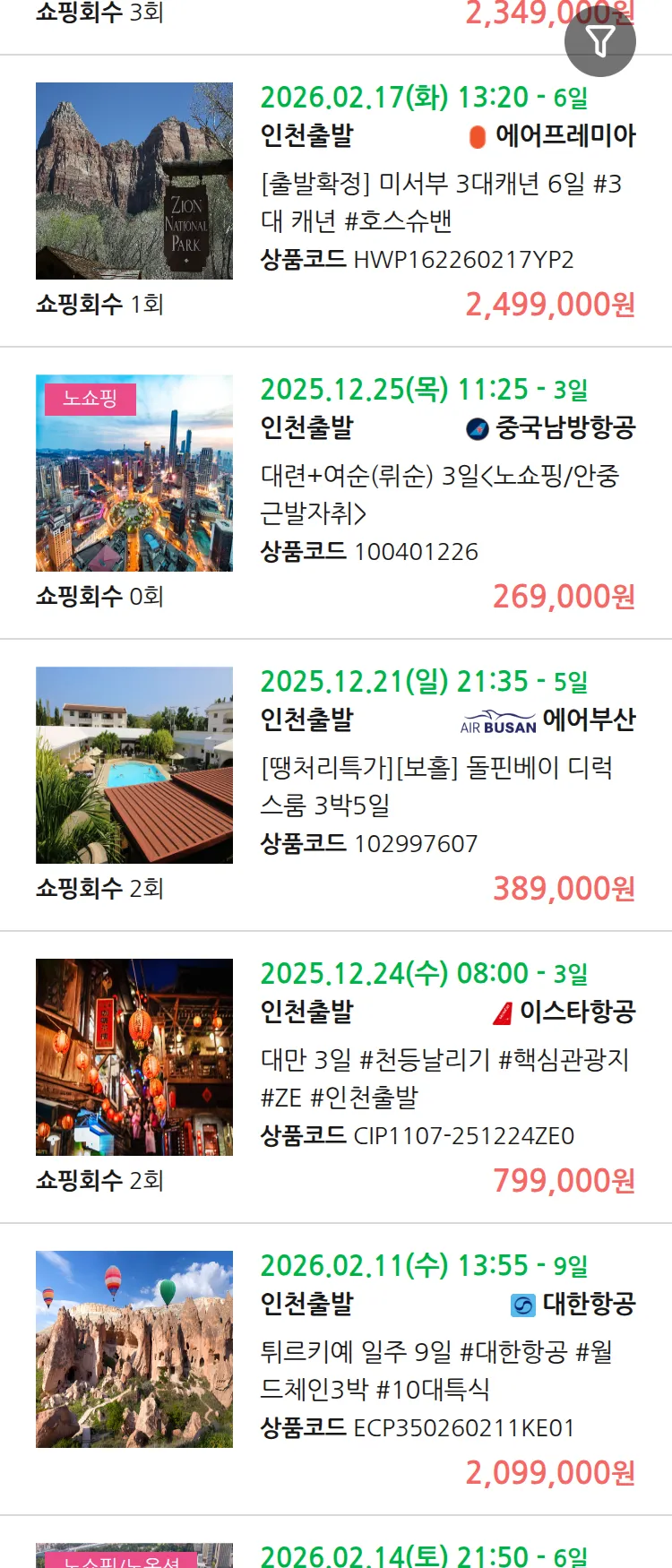Open the 대만 3일 이스타항공 package

[444, 1078]
